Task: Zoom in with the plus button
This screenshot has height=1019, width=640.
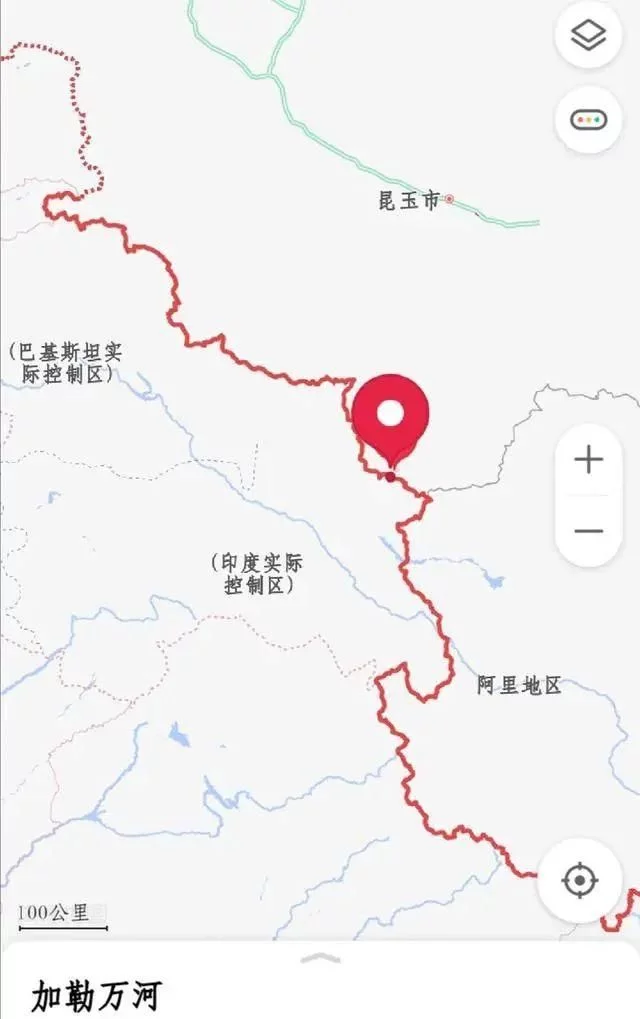Action: pos(588,460)
